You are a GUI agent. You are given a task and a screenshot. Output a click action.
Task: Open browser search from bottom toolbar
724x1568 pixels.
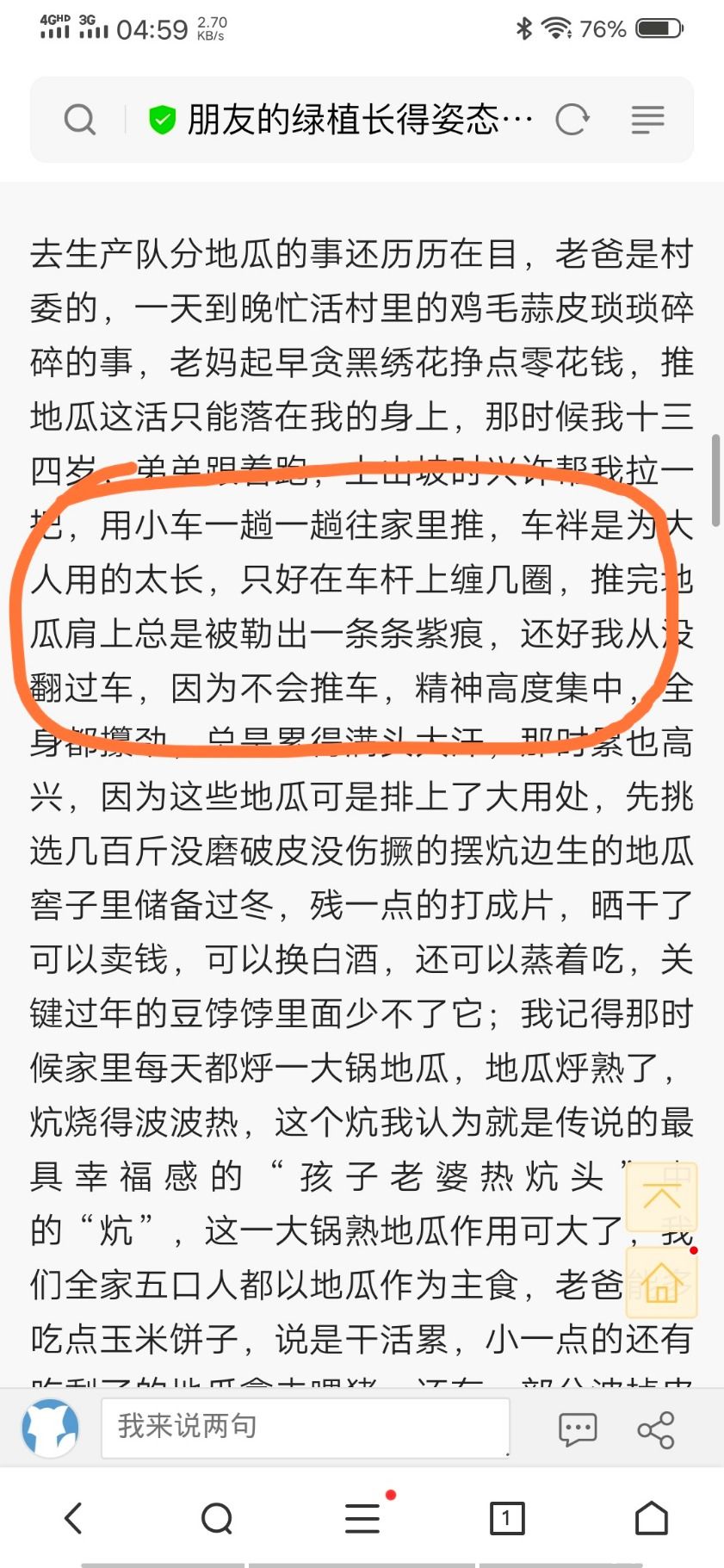click(217, 1518)
